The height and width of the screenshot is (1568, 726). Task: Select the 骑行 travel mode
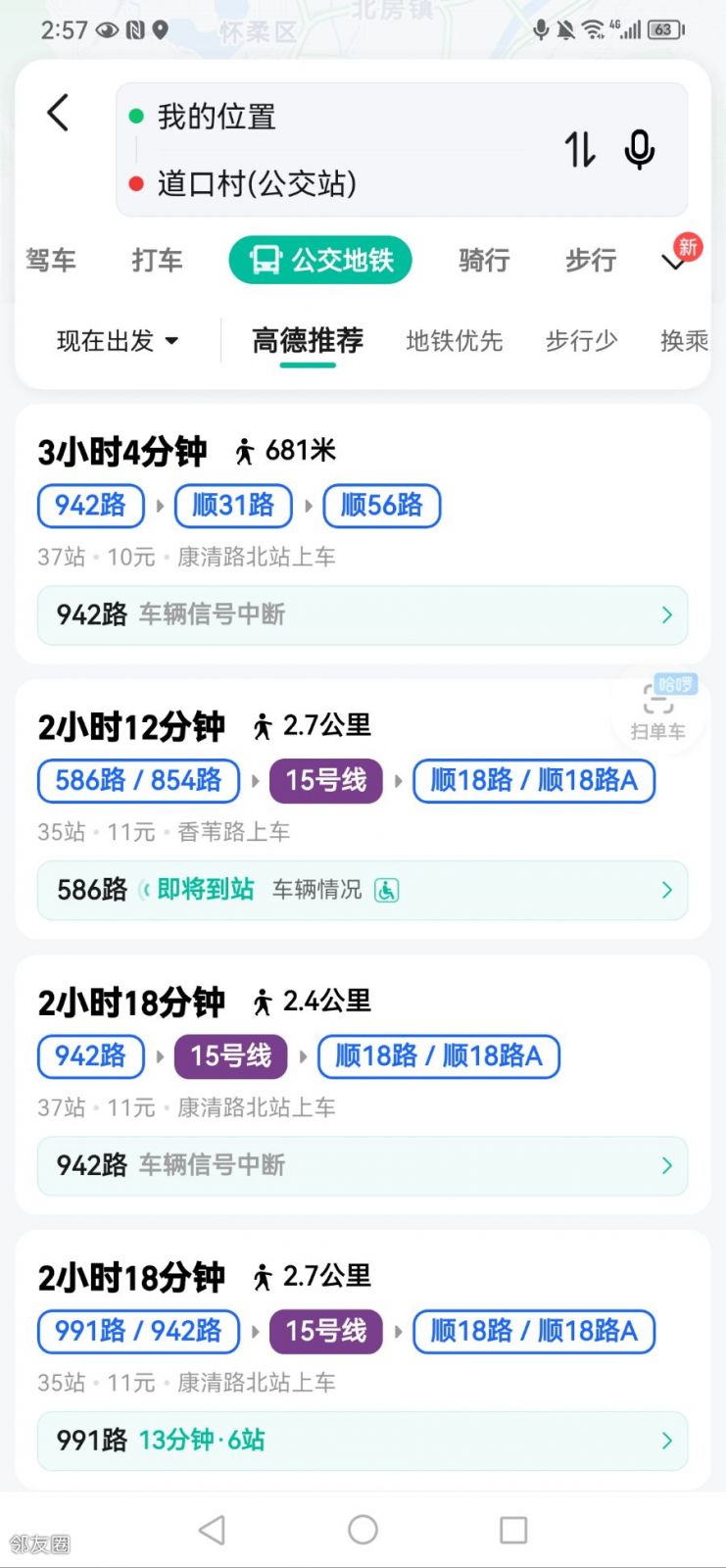484,260
